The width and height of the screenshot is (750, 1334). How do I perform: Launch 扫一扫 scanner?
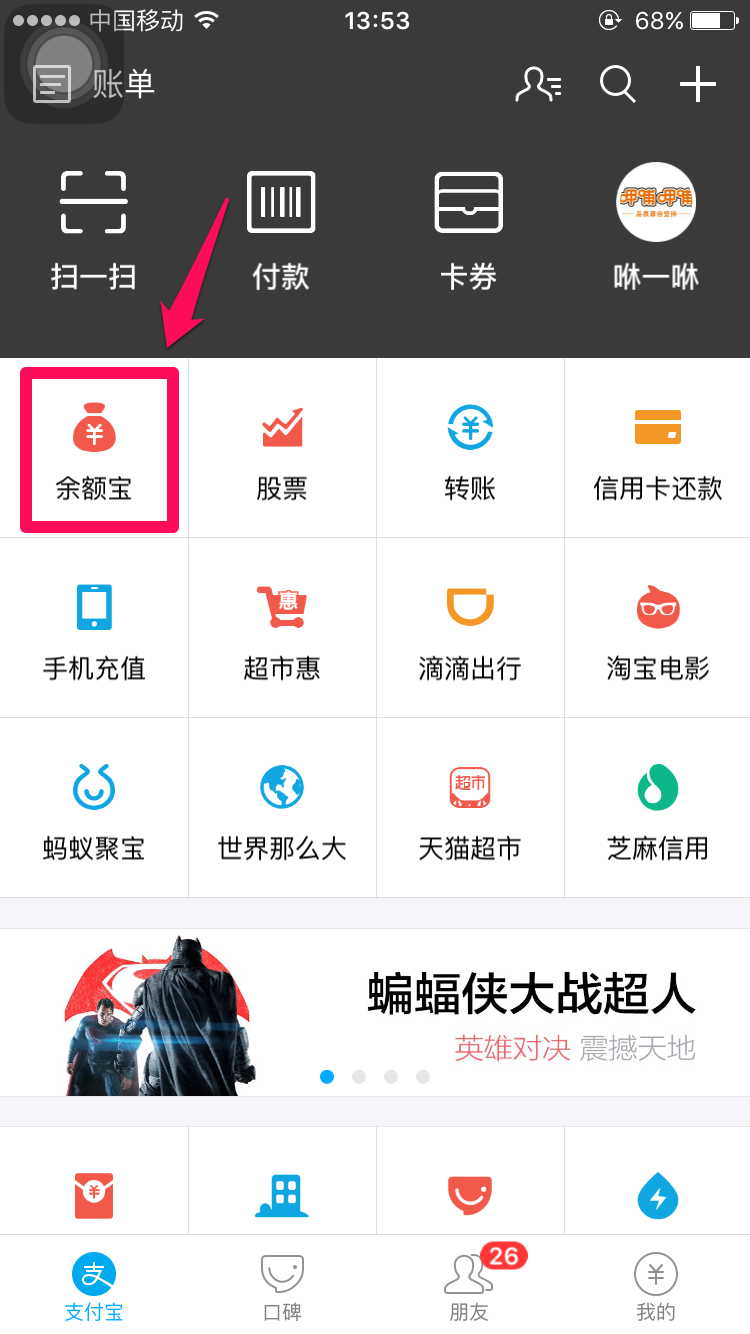[93, 230]
